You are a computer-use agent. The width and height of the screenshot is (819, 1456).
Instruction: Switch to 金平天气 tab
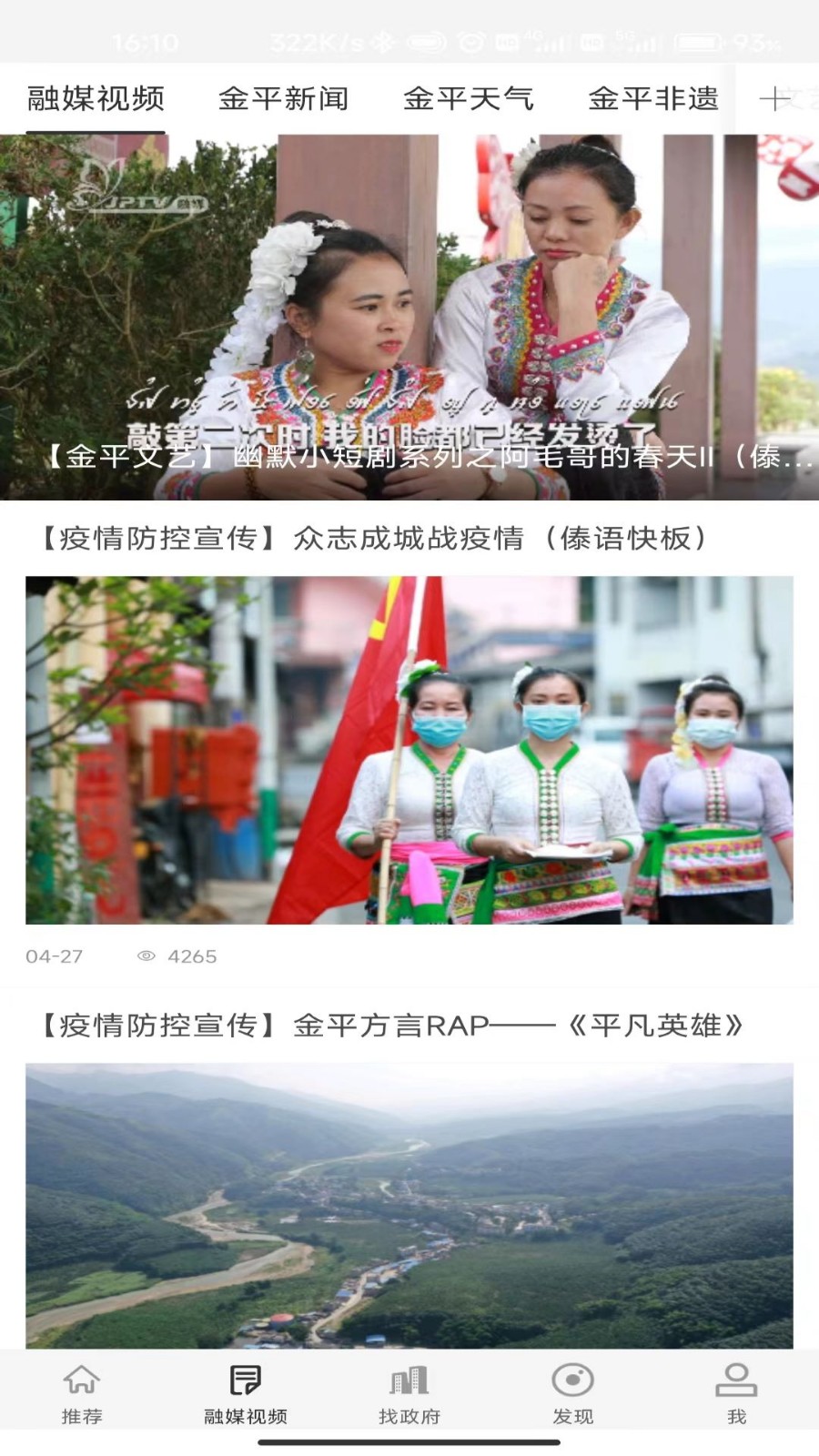coord(468,98)
